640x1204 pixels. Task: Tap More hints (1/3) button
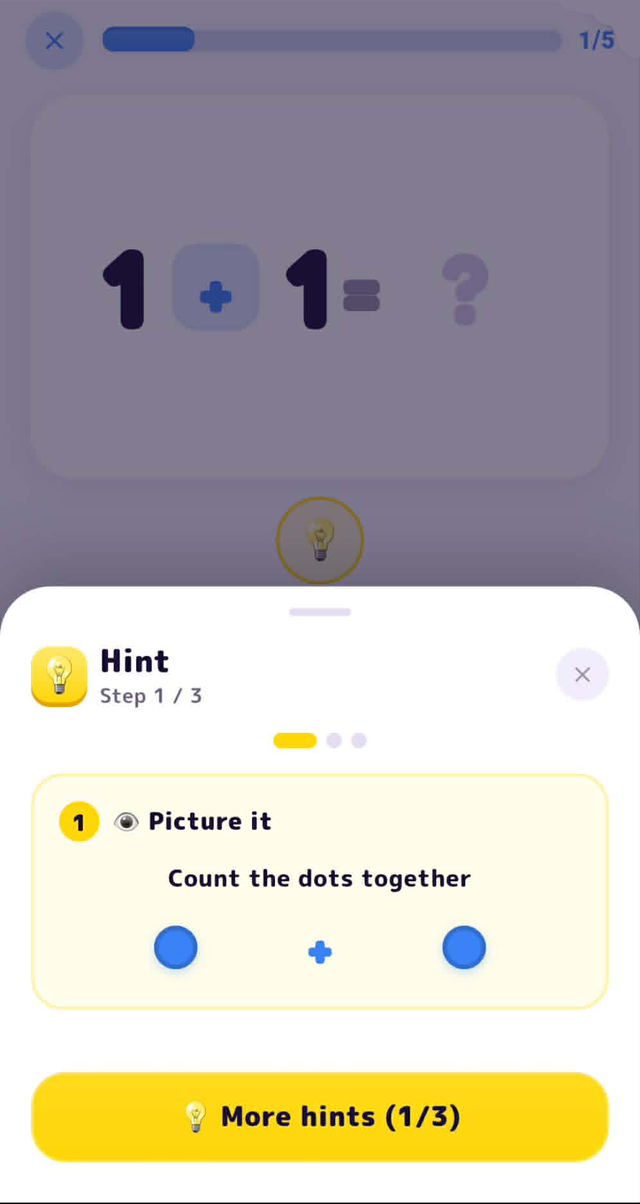click(320, 1116)
